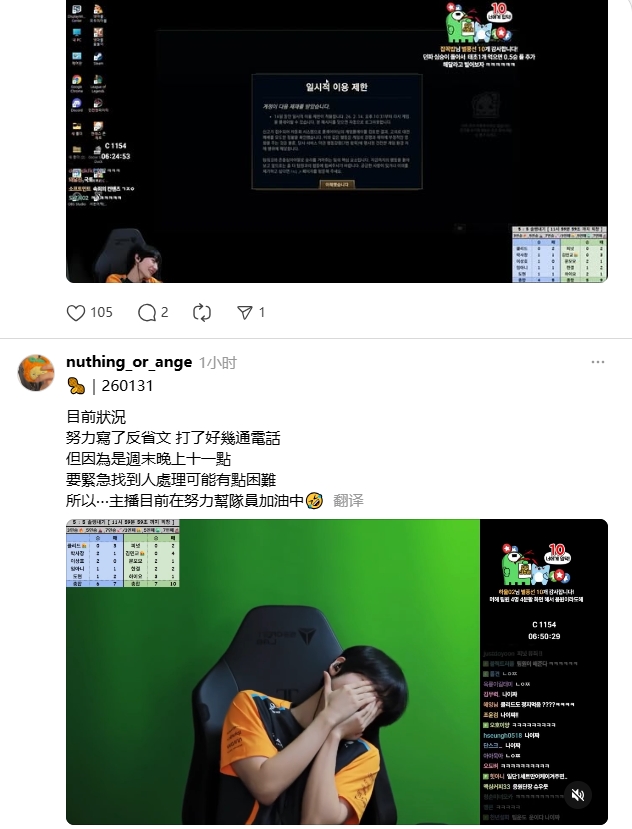Open nuthing_or_ange's profile avatar

click(36, 372)
